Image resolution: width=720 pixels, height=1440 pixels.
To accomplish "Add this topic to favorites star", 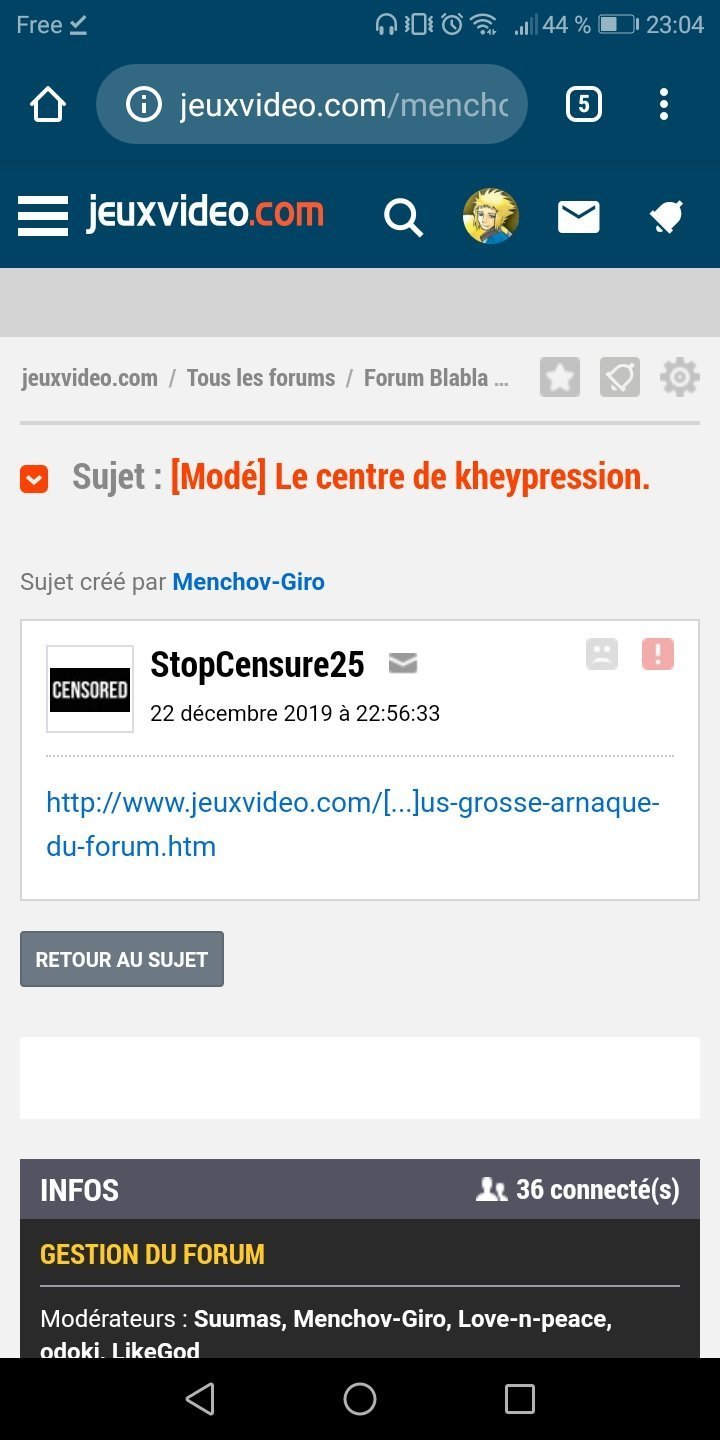I will tap(560, 378).
